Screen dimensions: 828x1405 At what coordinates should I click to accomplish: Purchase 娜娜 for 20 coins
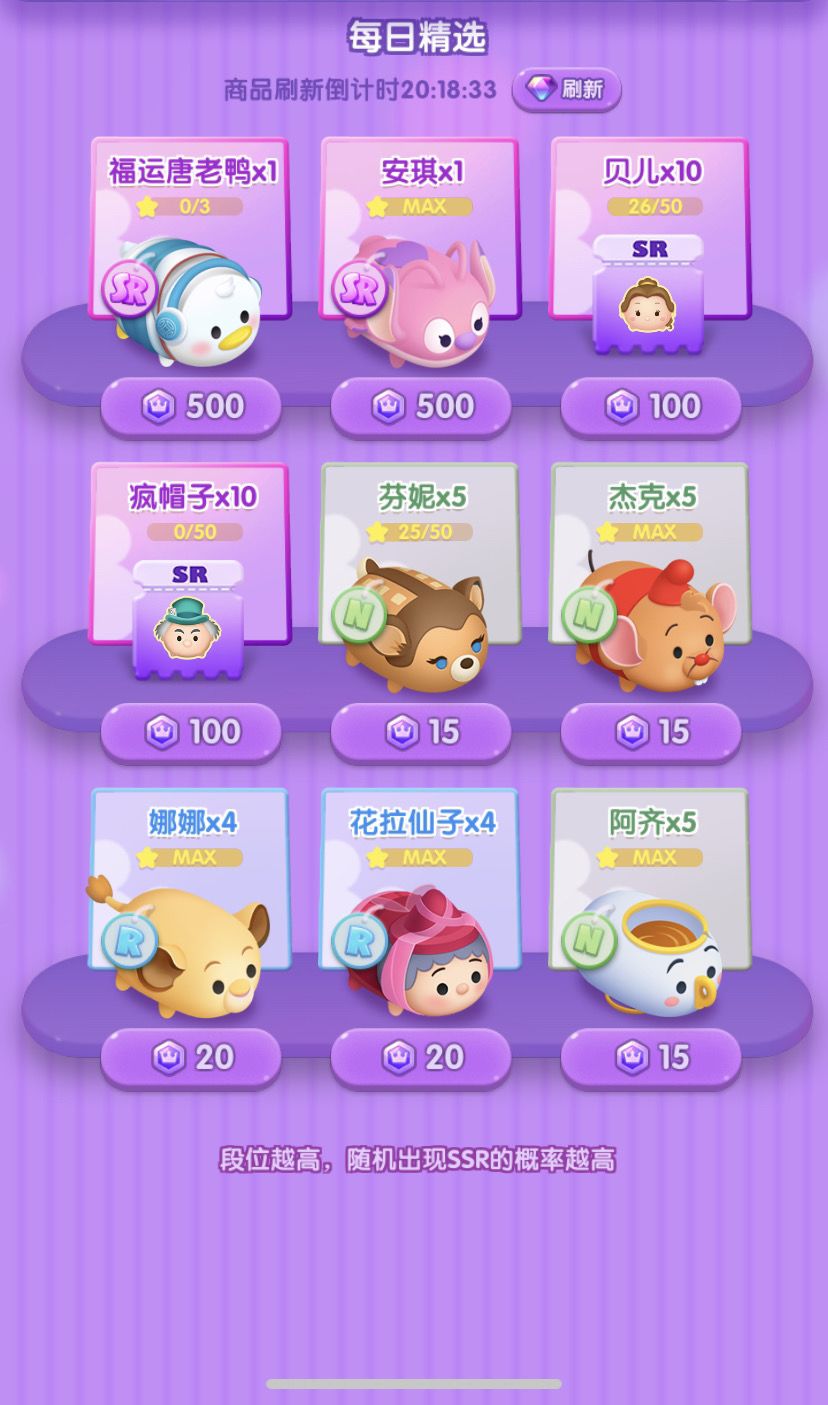click(191, 1057)
